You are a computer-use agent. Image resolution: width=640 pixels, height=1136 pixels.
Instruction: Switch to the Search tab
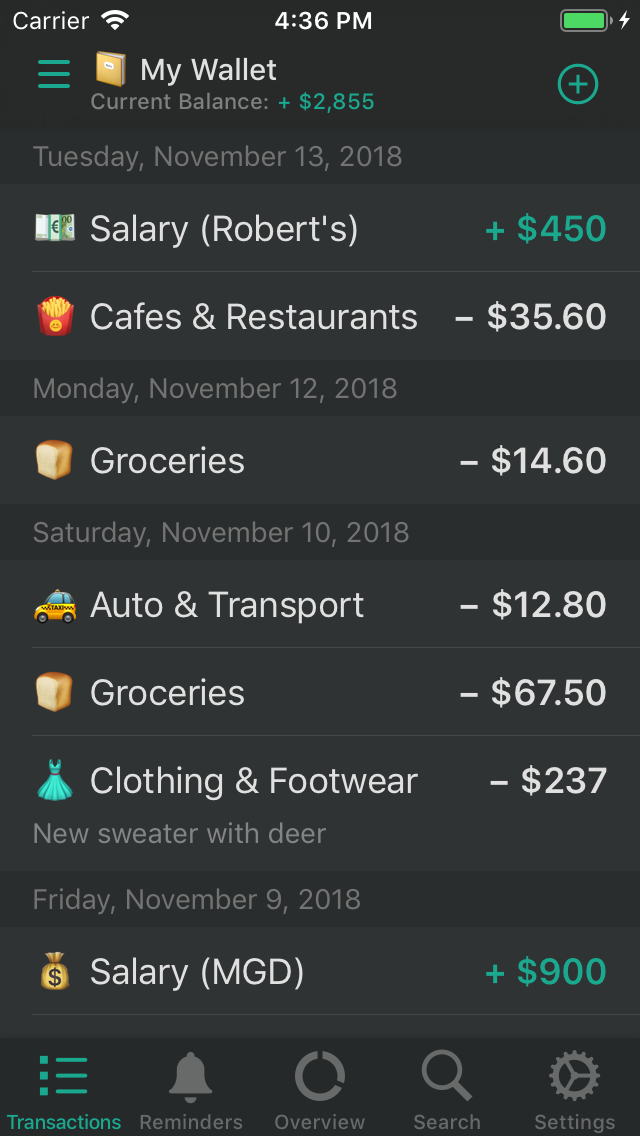point(447,1092)
